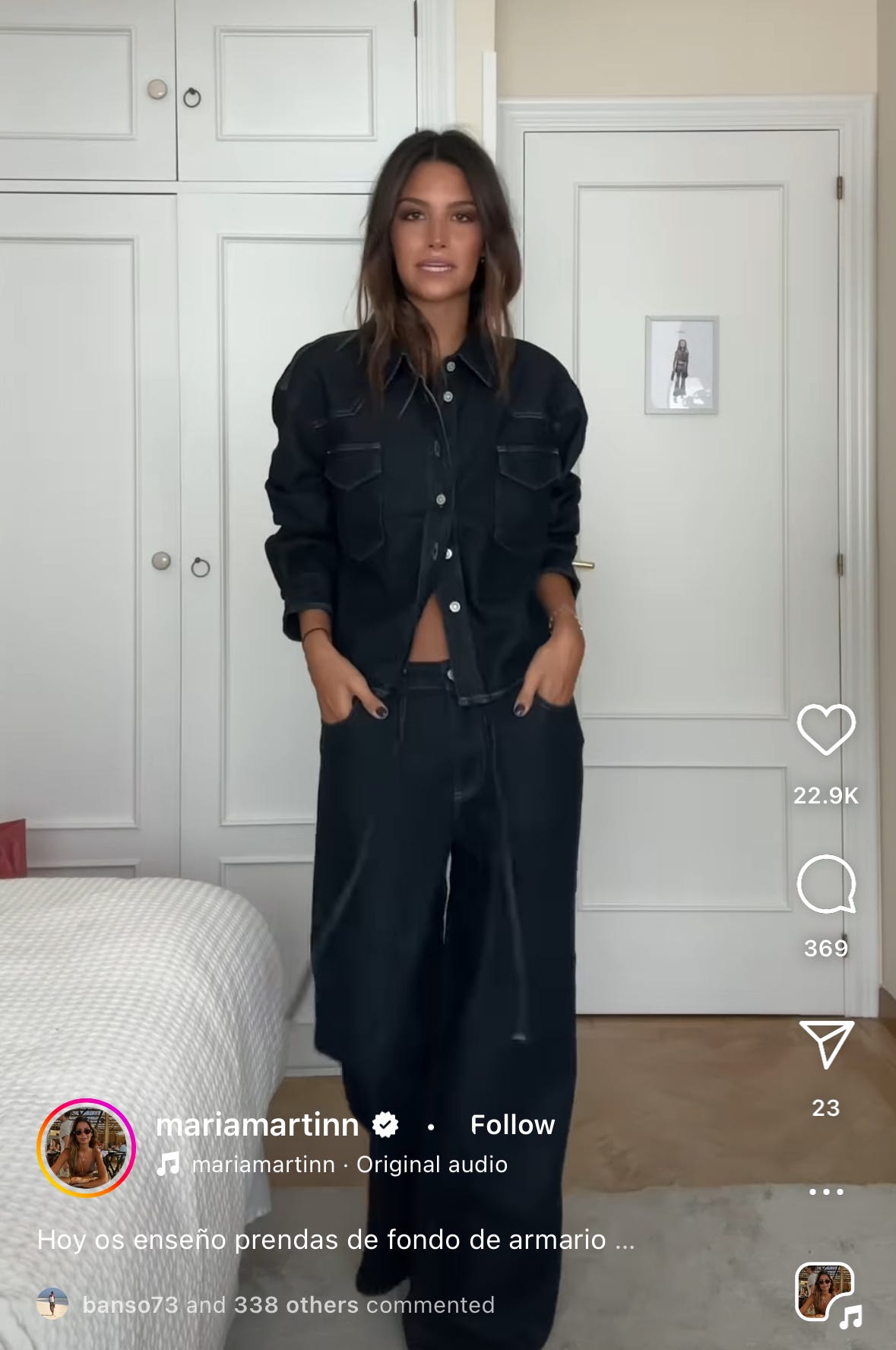Open the three-dot more options menu
This screenshot has width=896, height=1350.
tap(826, 1191)
